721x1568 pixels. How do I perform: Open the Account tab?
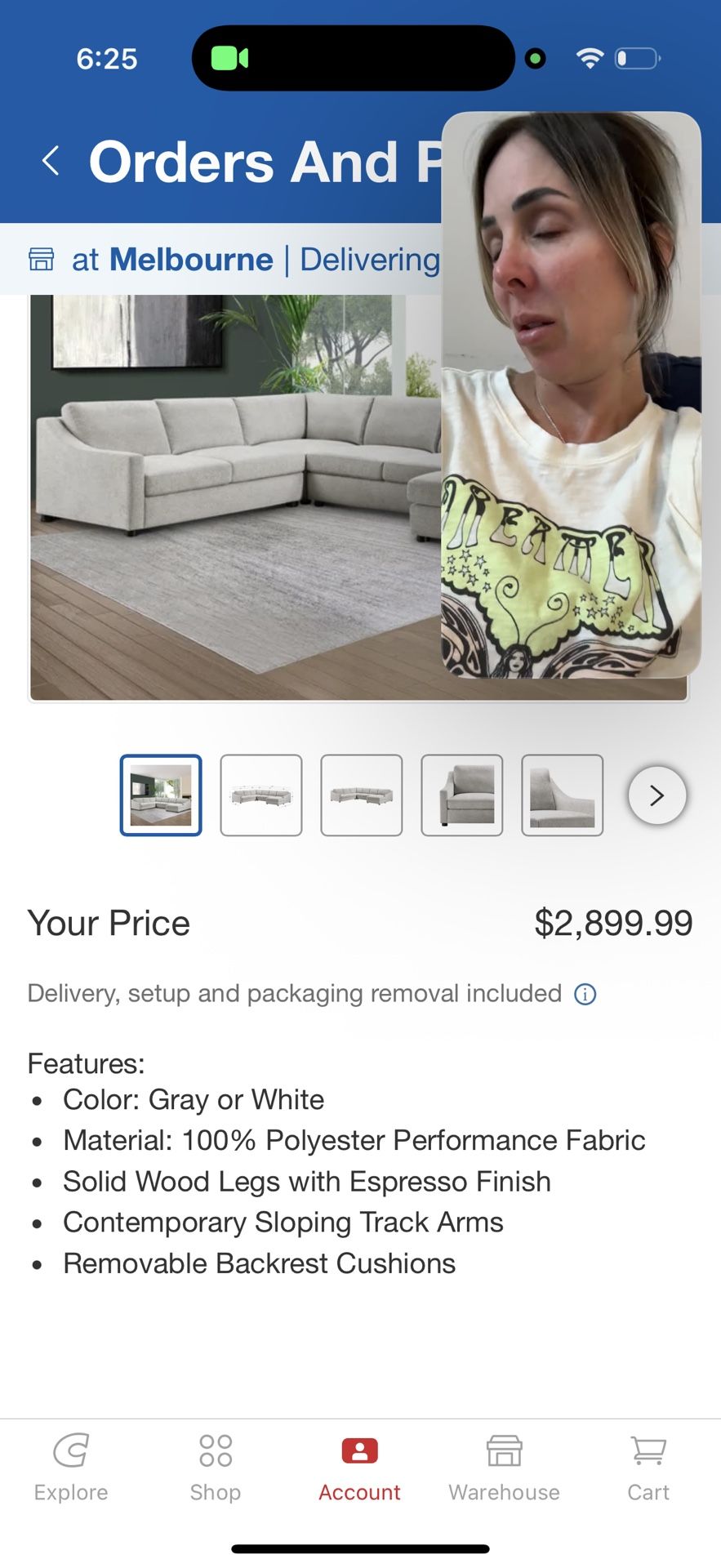(359, 1468)
